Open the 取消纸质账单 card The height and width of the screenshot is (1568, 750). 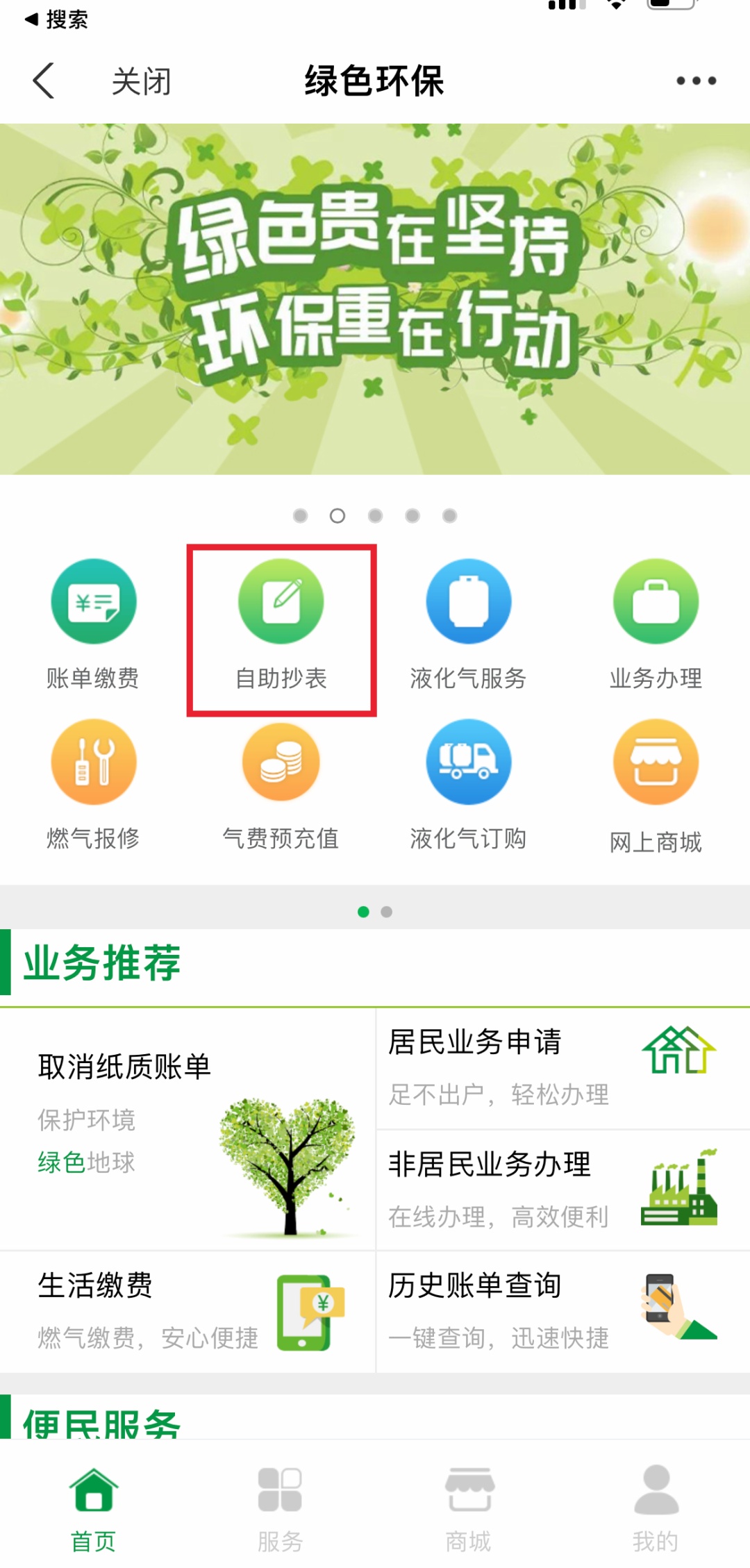[x=187, y=1129]
